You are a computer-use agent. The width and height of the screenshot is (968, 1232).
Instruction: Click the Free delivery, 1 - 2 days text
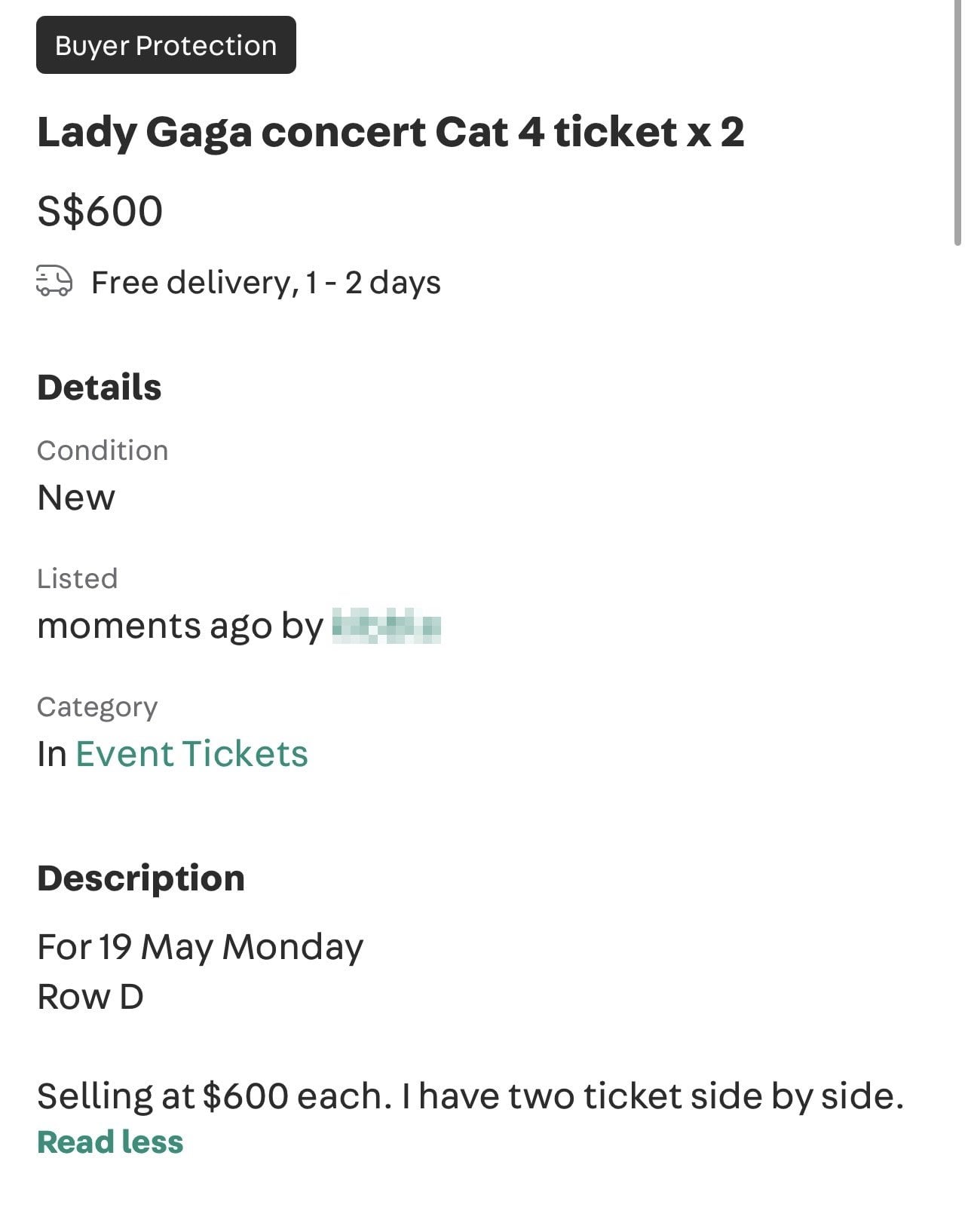[265, 283]
